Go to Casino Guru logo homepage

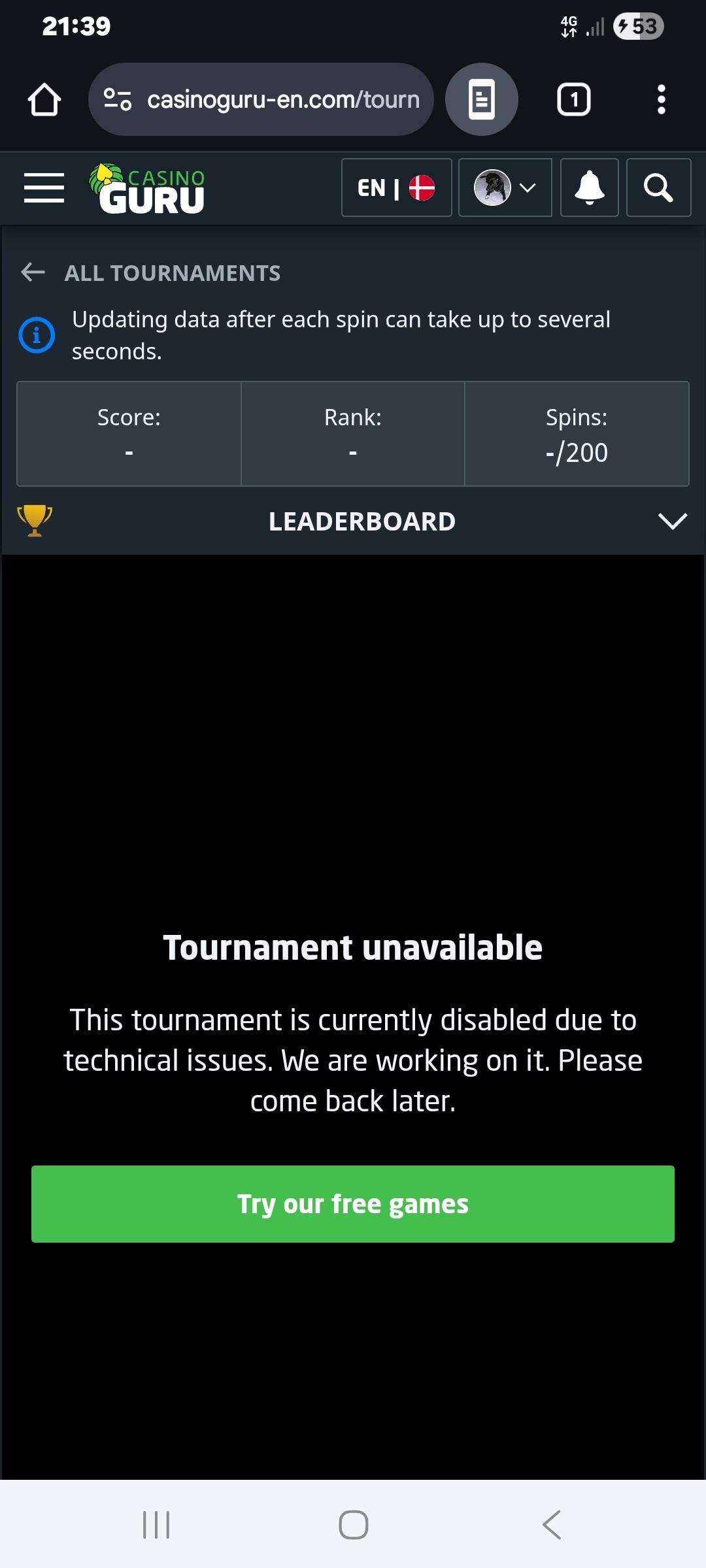[148, 189]
